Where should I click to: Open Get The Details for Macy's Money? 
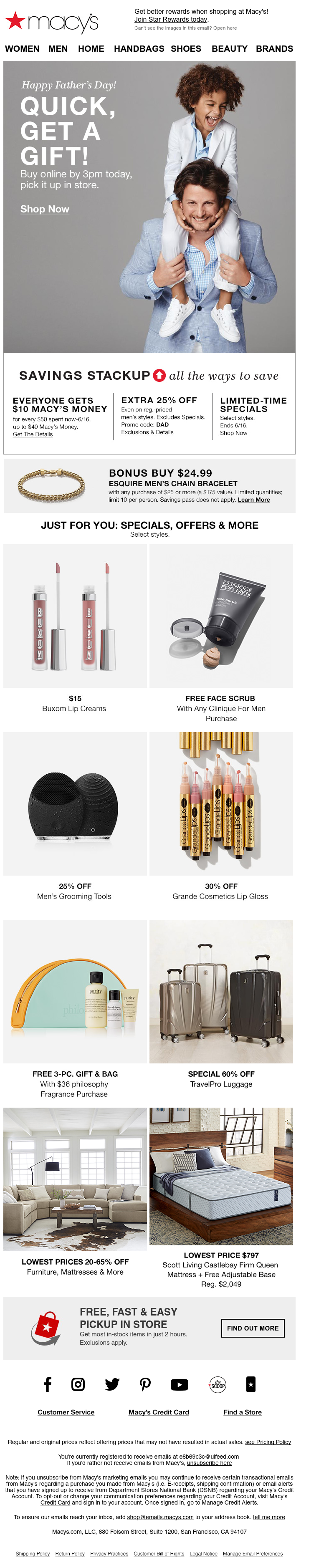click(33, 434)
